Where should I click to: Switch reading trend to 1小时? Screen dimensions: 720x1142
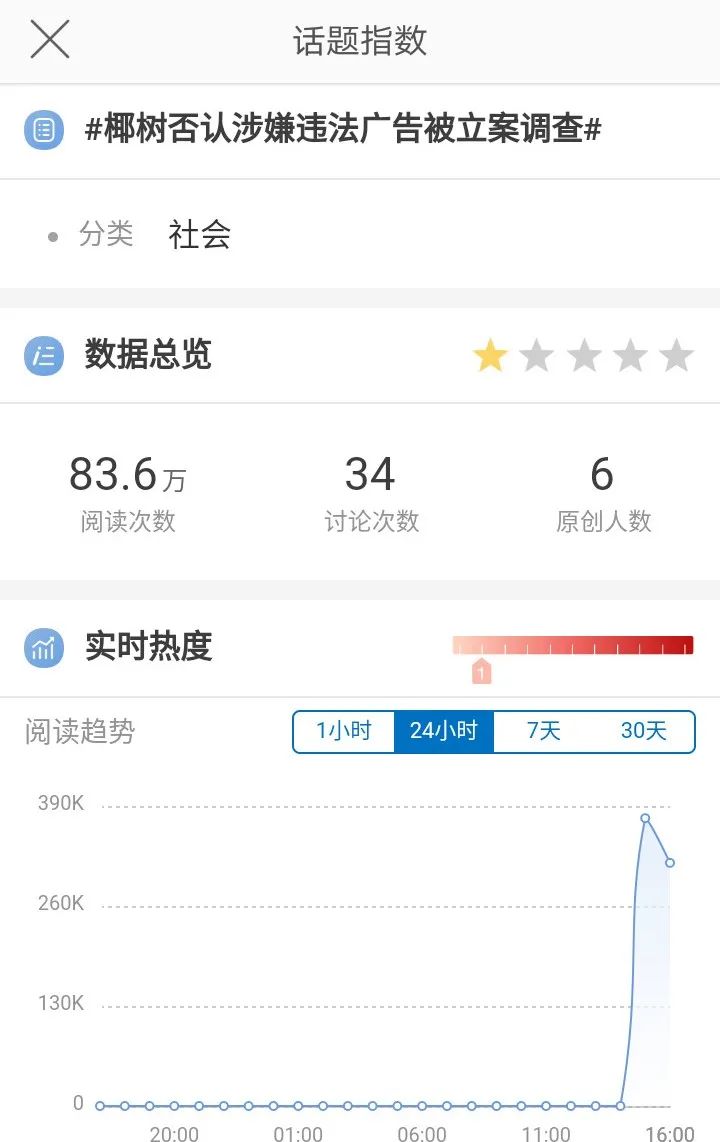[x=344, y=731]
